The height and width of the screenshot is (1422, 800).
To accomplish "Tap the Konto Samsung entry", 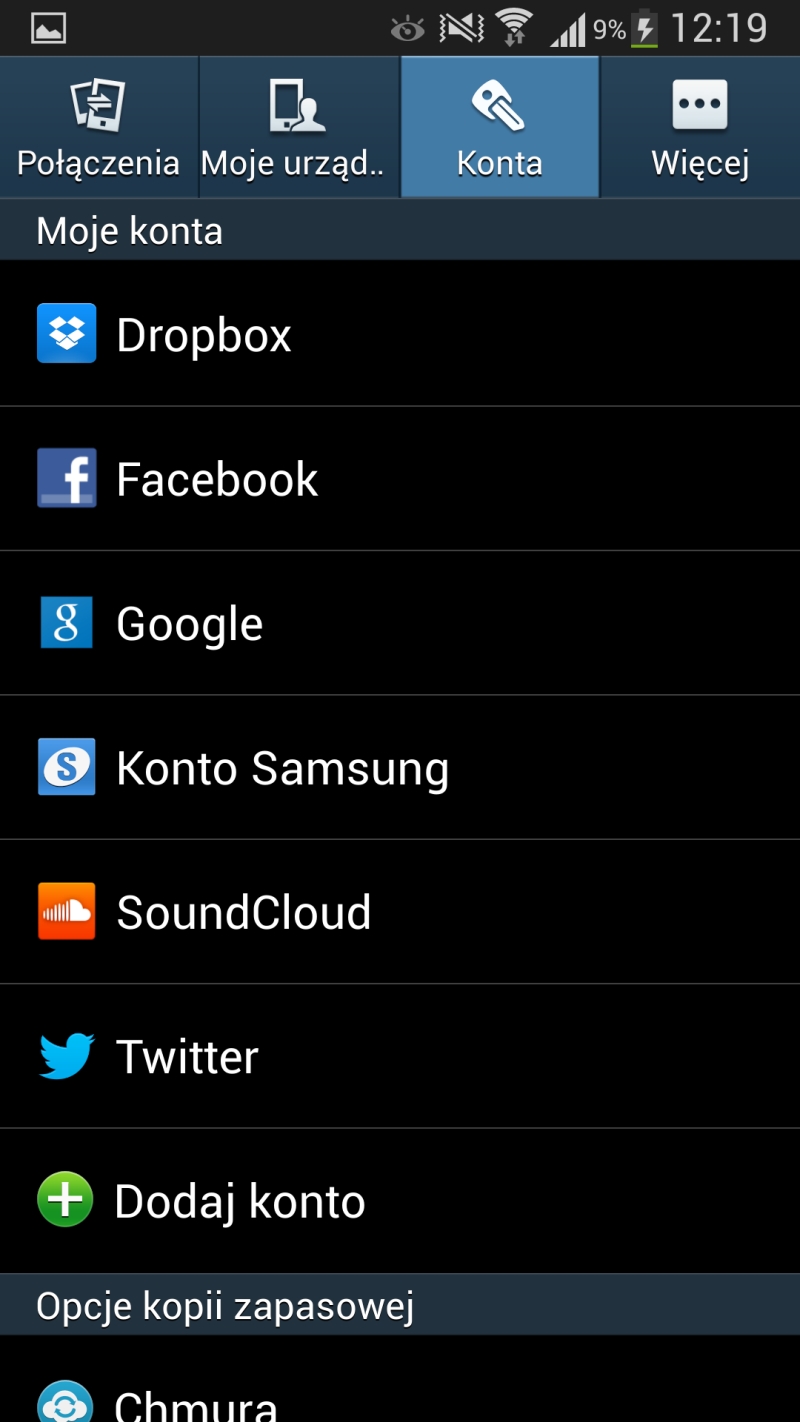I will (x=400, y=767).
